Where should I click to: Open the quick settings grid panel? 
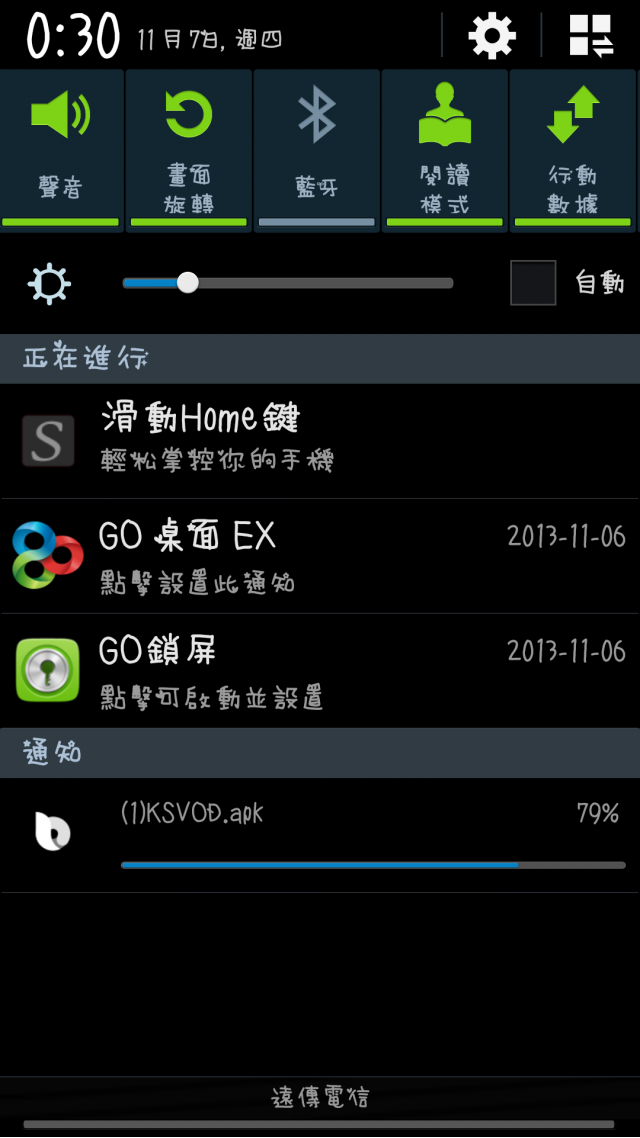click(591, 37)
